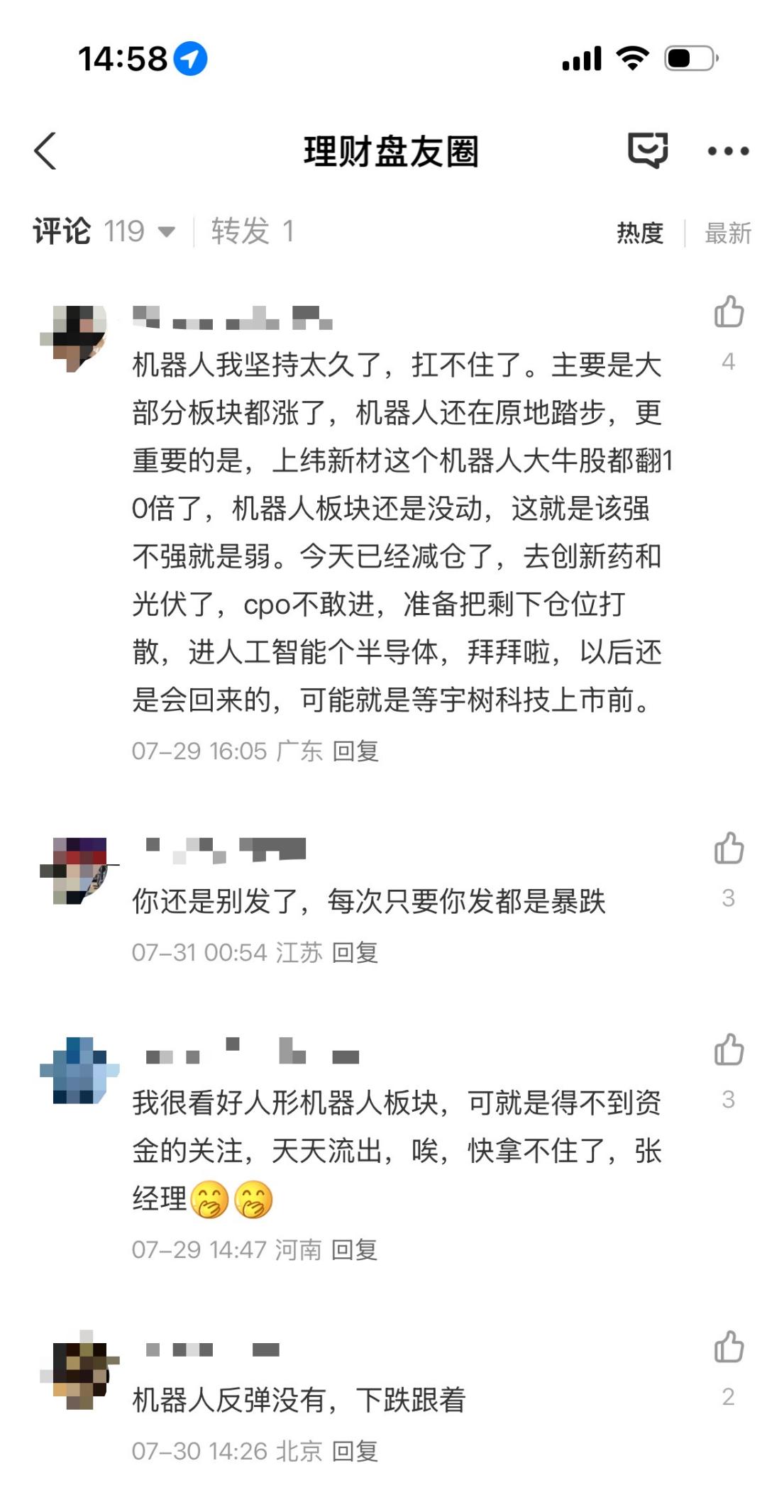Sort comments by 热度
784x1512 pixels.
coord(639,233)
